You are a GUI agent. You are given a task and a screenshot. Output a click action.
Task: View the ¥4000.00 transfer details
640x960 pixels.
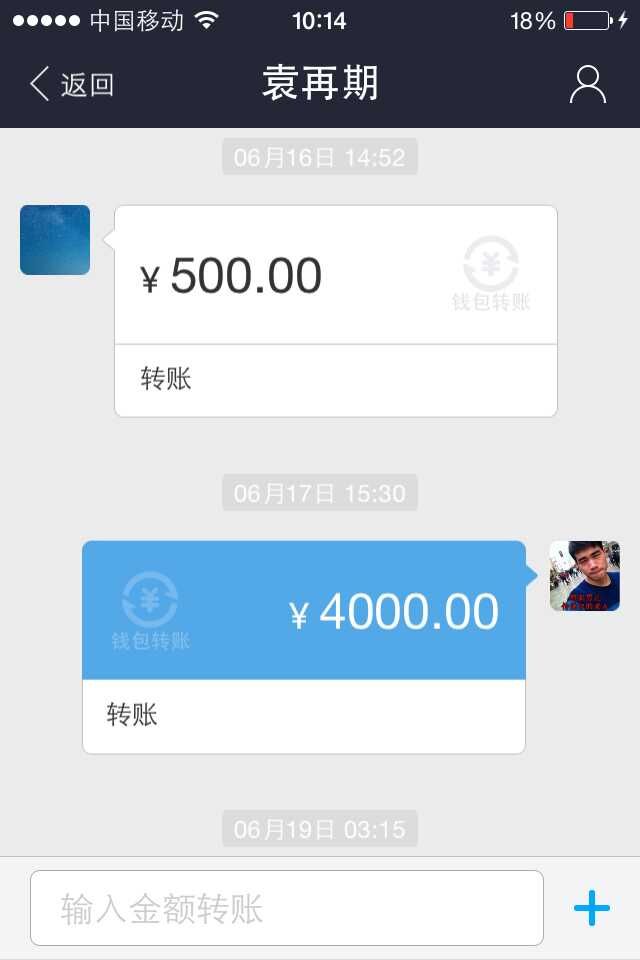(304, 646)
